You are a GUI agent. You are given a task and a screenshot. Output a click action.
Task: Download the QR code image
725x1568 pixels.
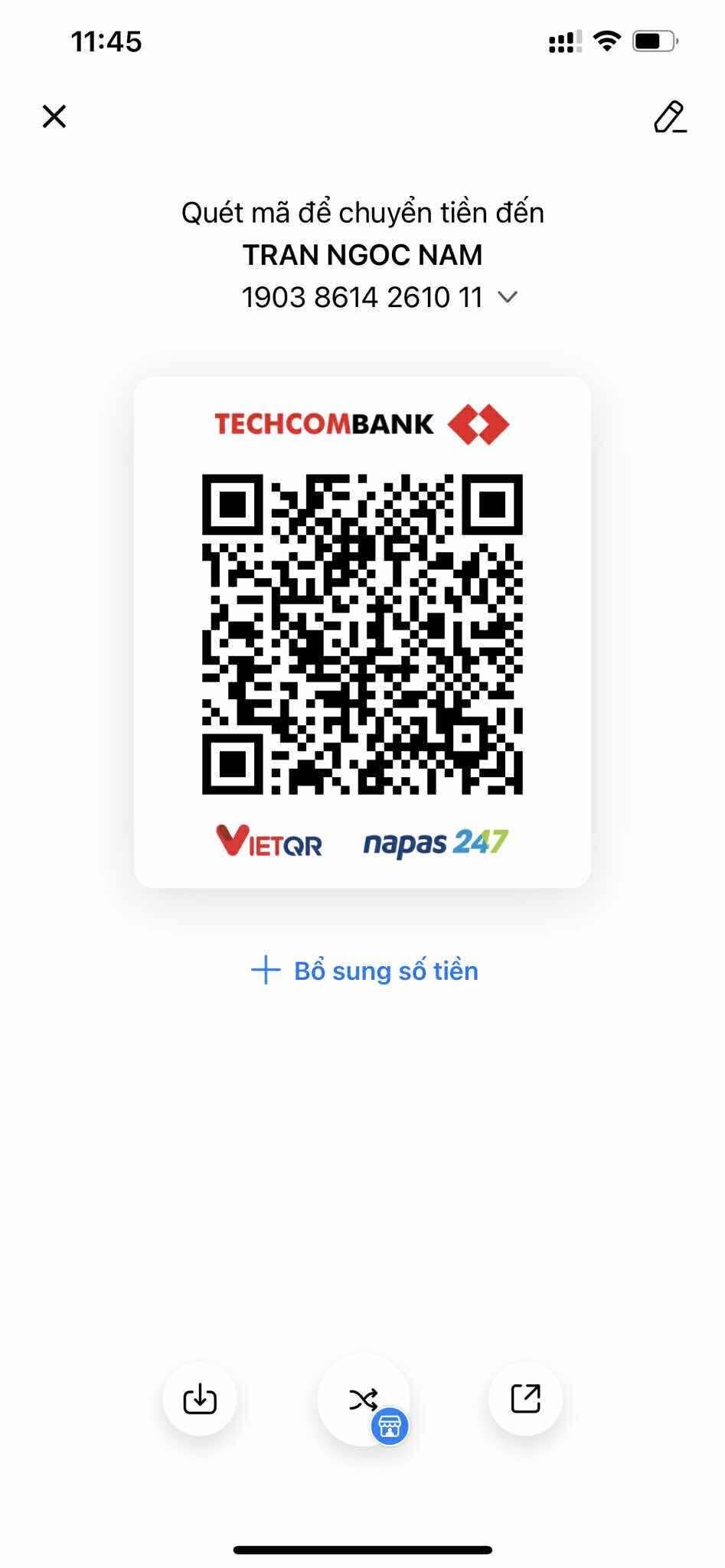[x=200, y=1399]
